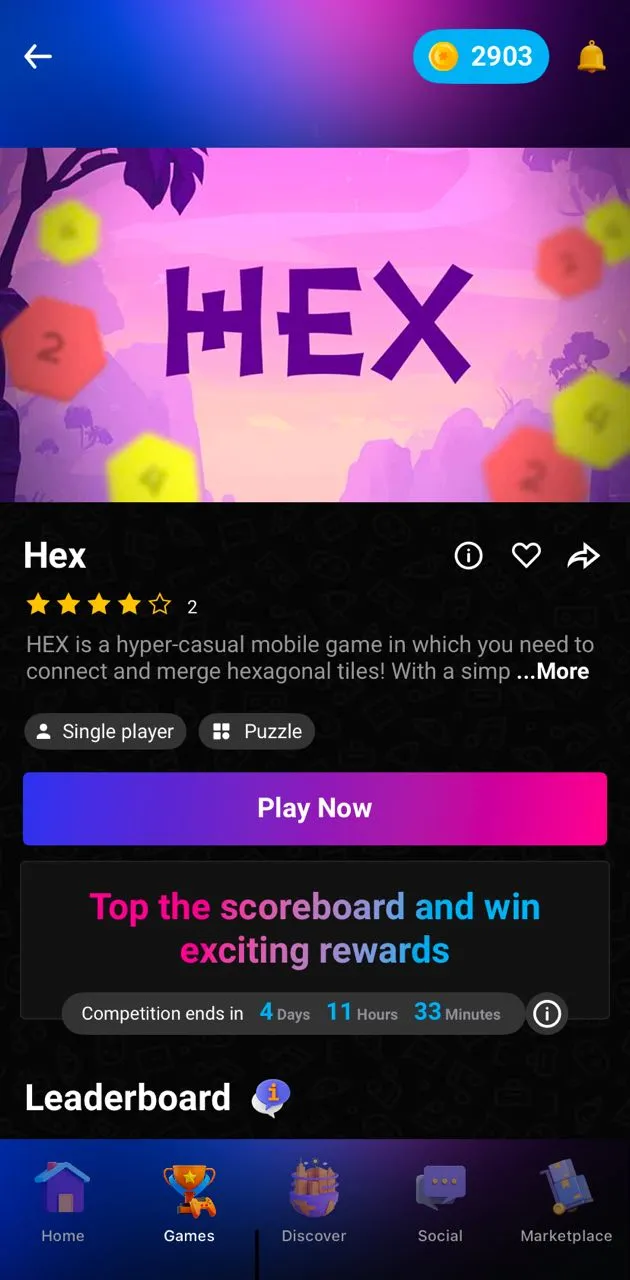Screen dimensions: 630x1280
Task: Add Hex to favorites with the heart
Action: (526, 556)
